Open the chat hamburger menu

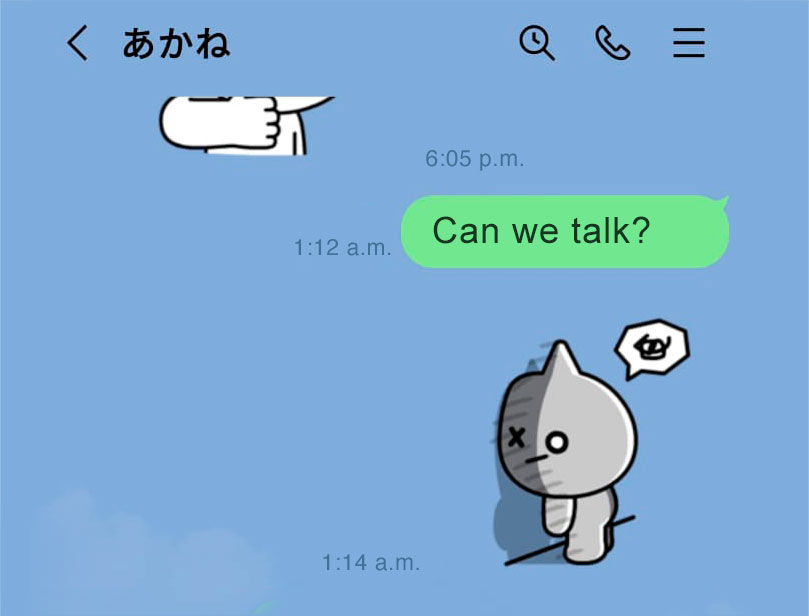pyautogui.click(x=688, y=43)
